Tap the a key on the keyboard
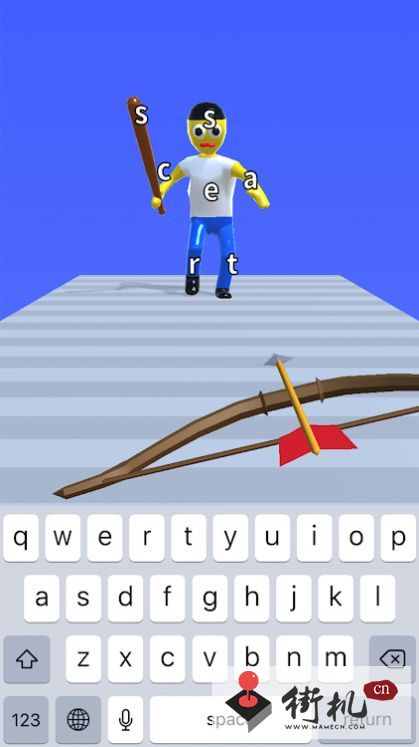The height and width of the screenshot is (747, 419). click(x=41, y=598)
